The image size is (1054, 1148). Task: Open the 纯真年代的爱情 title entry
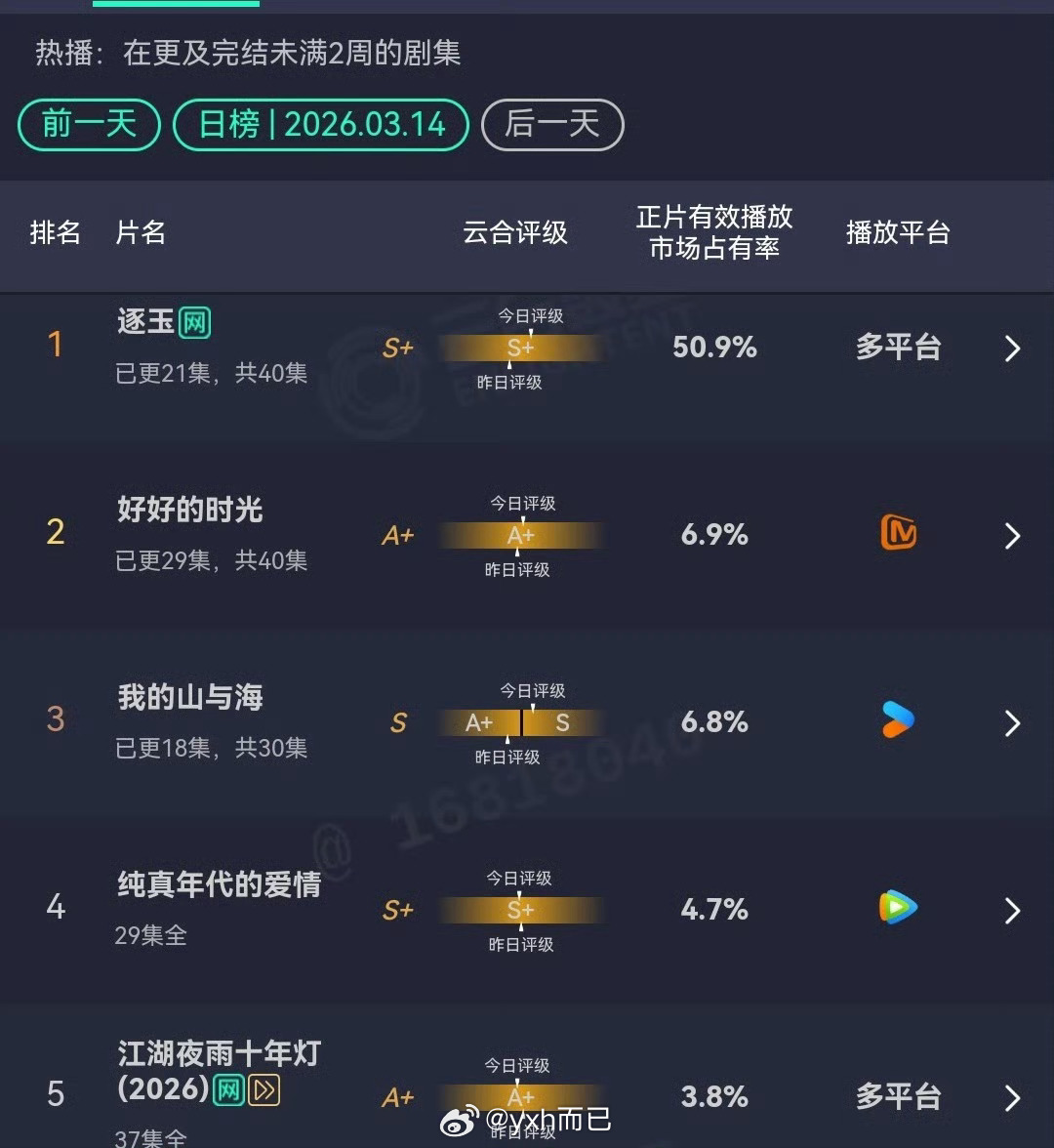click(x=219, y=886)
